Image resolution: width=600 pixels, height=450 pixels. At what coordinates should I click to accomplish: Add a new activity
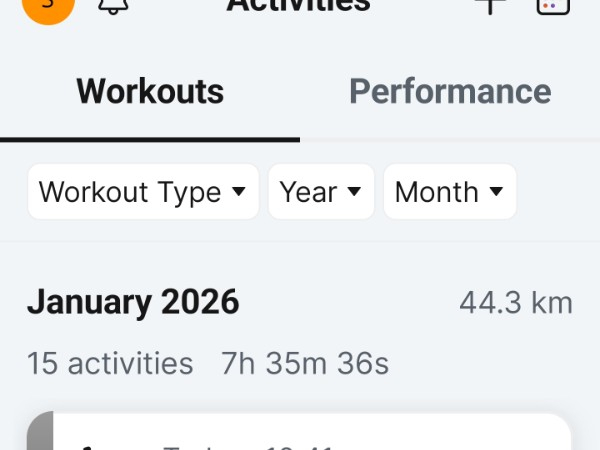pos(490,5)
